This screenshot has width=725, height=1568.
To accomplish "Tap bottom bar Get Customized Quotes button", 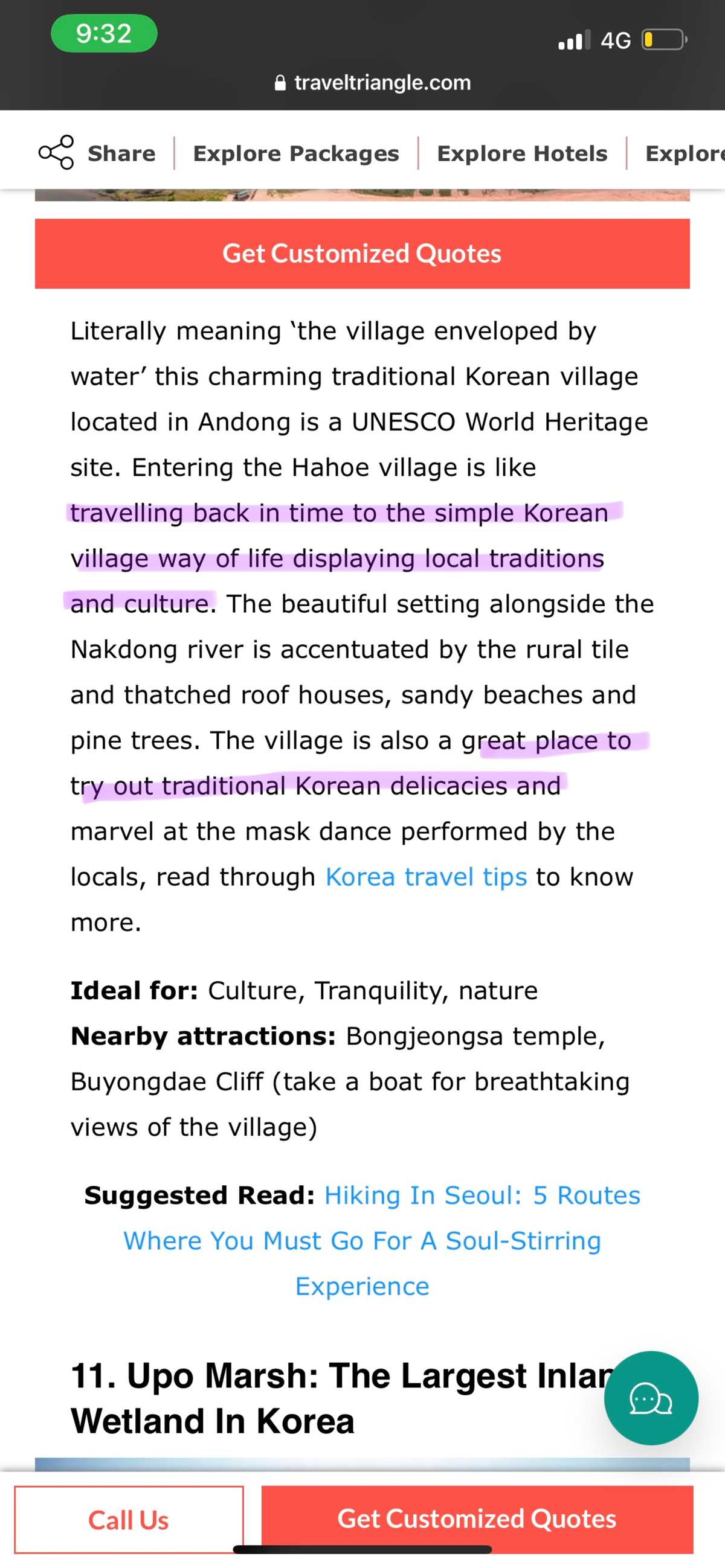I will coord(477,1518).
